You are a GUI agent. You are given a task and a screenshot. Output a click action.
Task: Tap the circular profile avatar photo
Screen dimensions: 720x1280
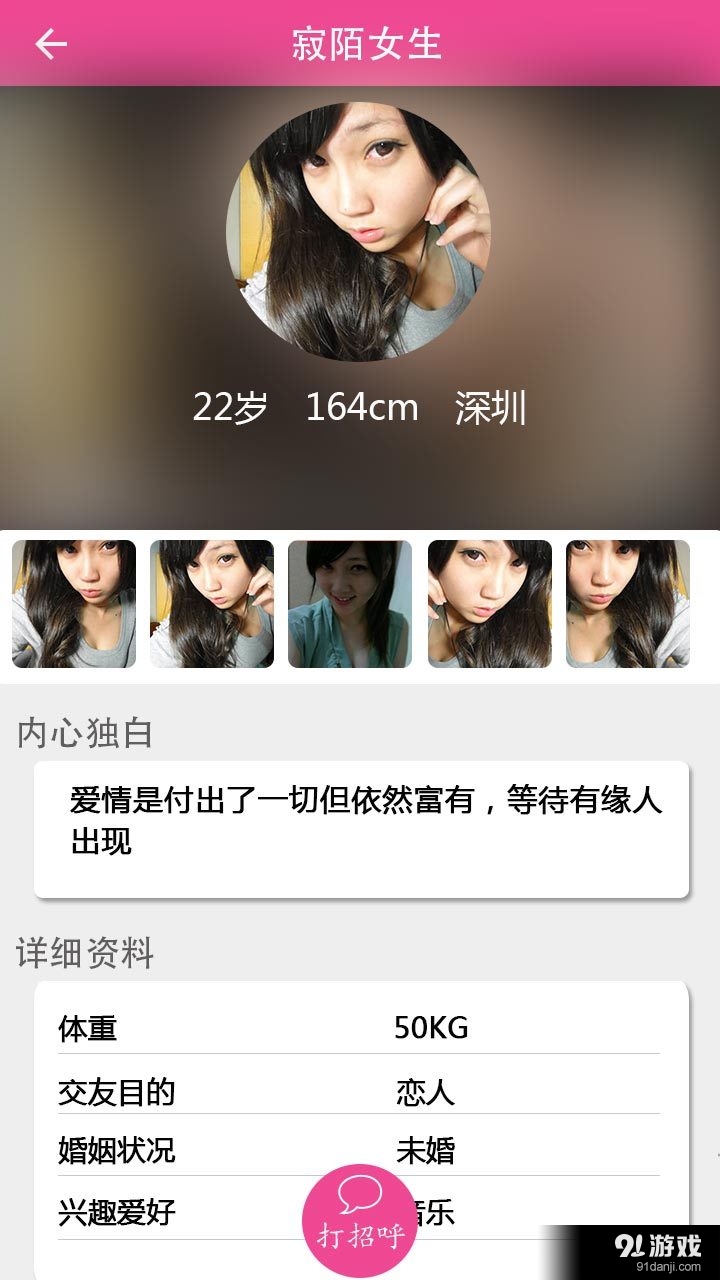(x=360, y=230)
